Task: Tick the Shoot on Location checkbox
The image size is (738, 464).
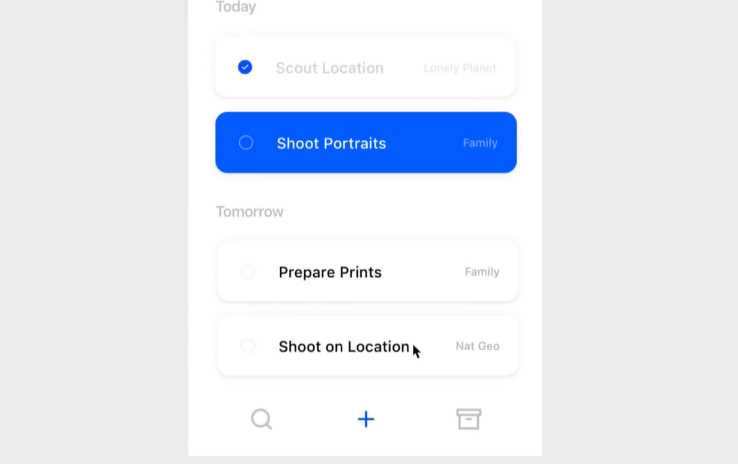Action: [248, 346]
